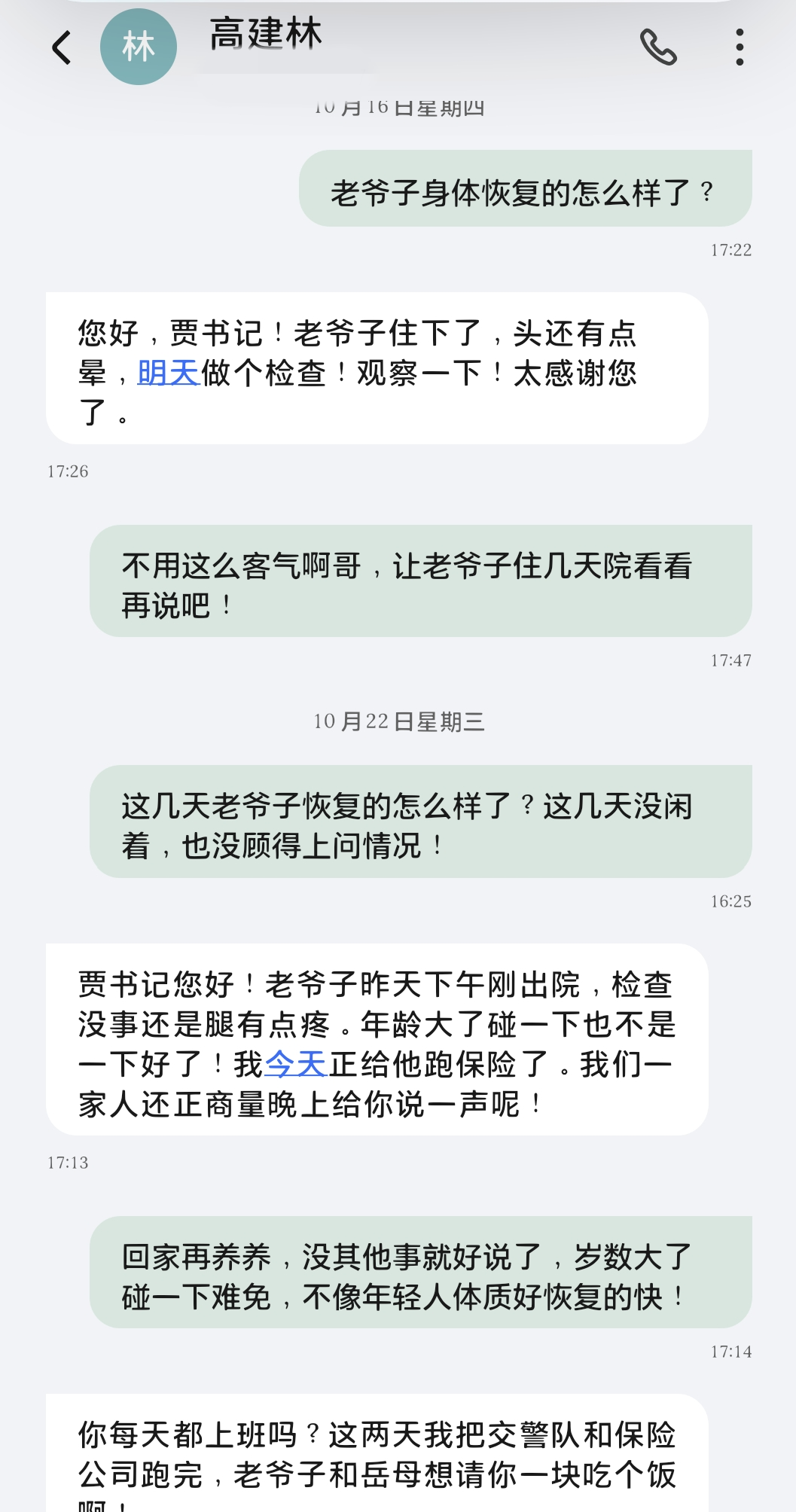Viewport: 796px width, 1512px height.
Task: Go back from the 高建林 conversation
Action: [x=62, y=47]
